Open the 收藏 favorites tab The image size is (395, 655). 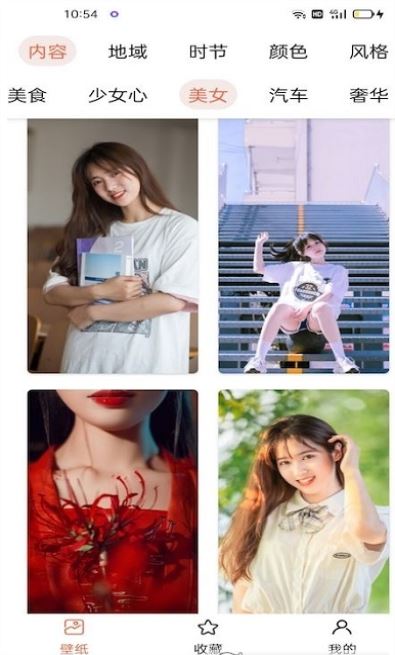pyautogui.click(x=208, y=636)
